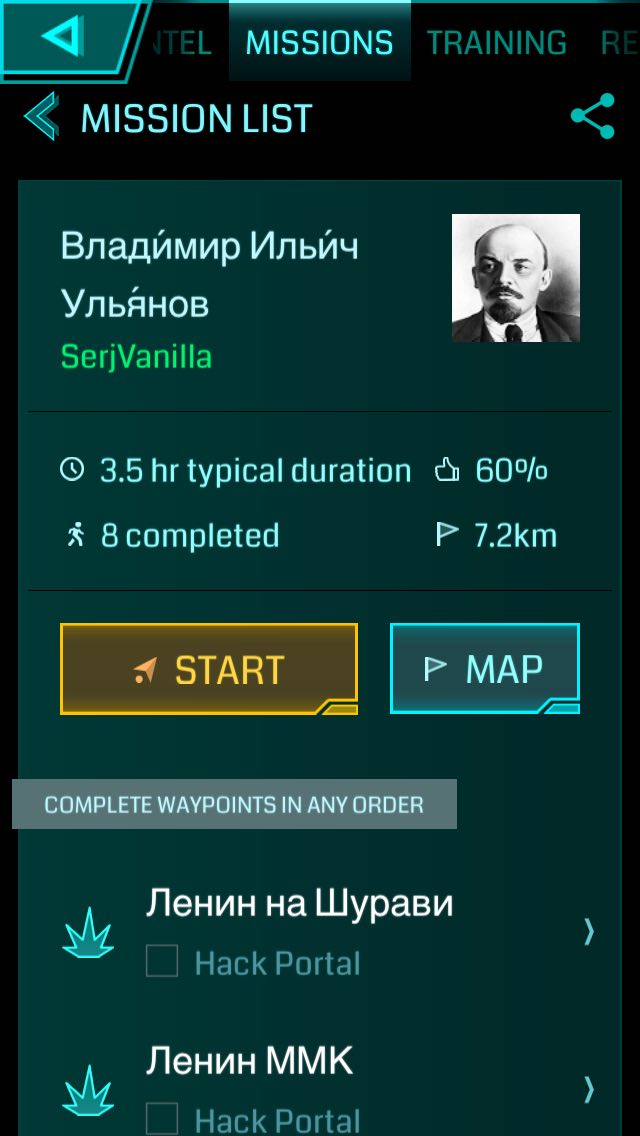Switch to the Training tab
This screenshot has height=1136, width=640.
496,42
